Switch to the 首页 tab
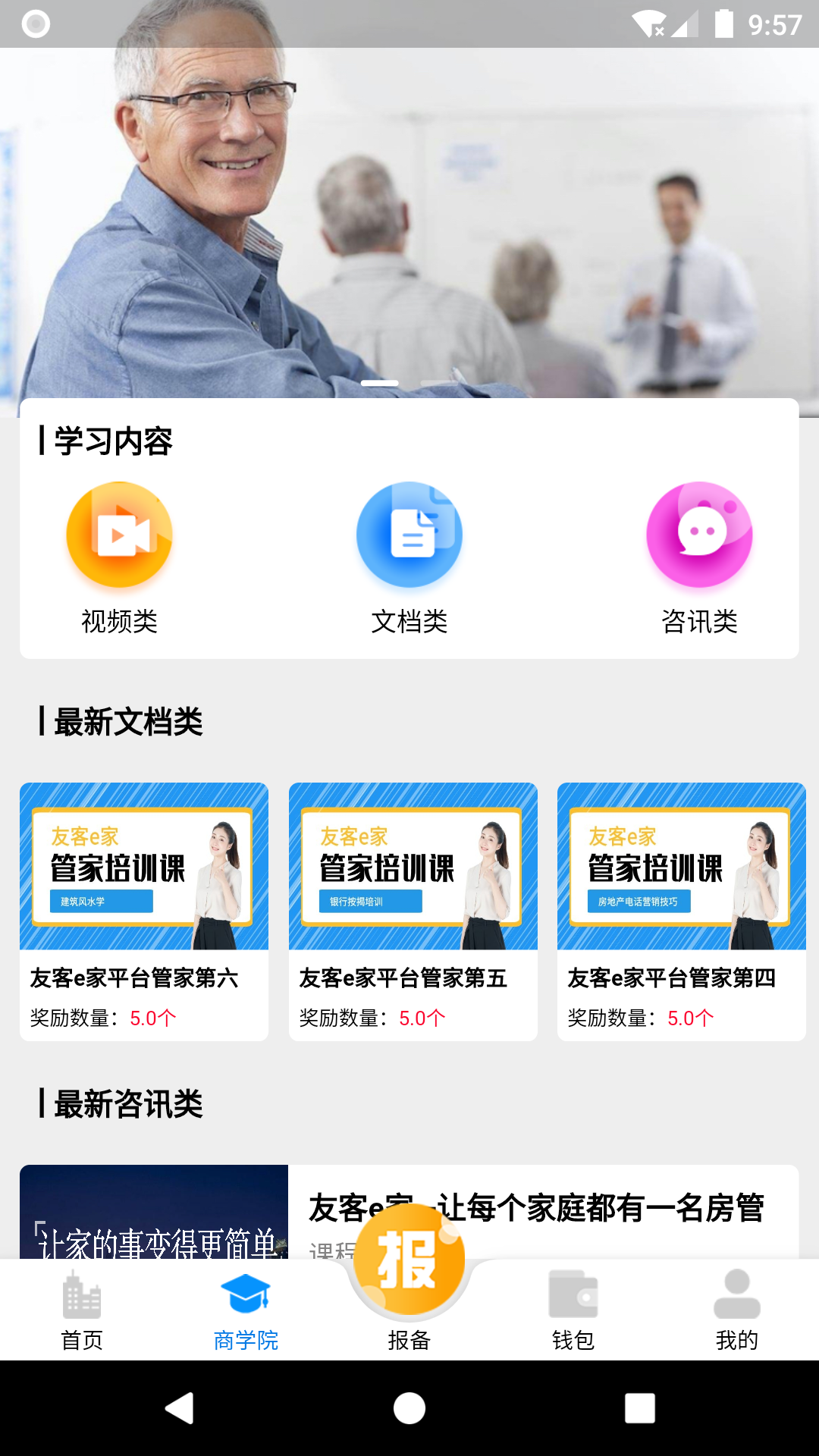This screenshot has height=1456, width=819. [81, 1319]
